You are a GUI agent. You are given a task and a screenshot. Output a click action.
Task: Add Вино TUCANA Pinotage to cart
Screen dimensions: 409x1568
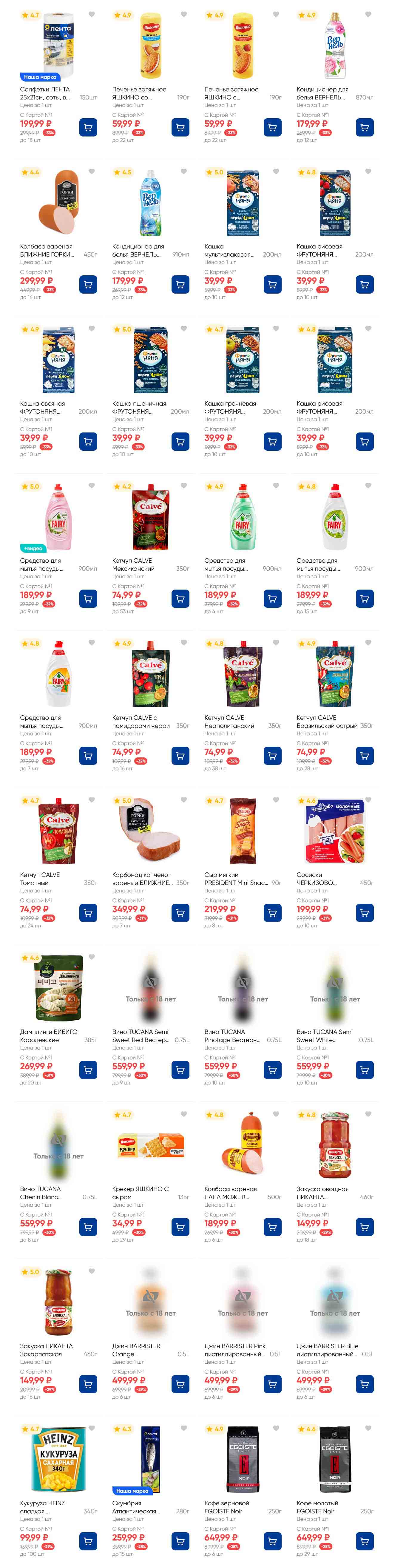coord(272,1070)
